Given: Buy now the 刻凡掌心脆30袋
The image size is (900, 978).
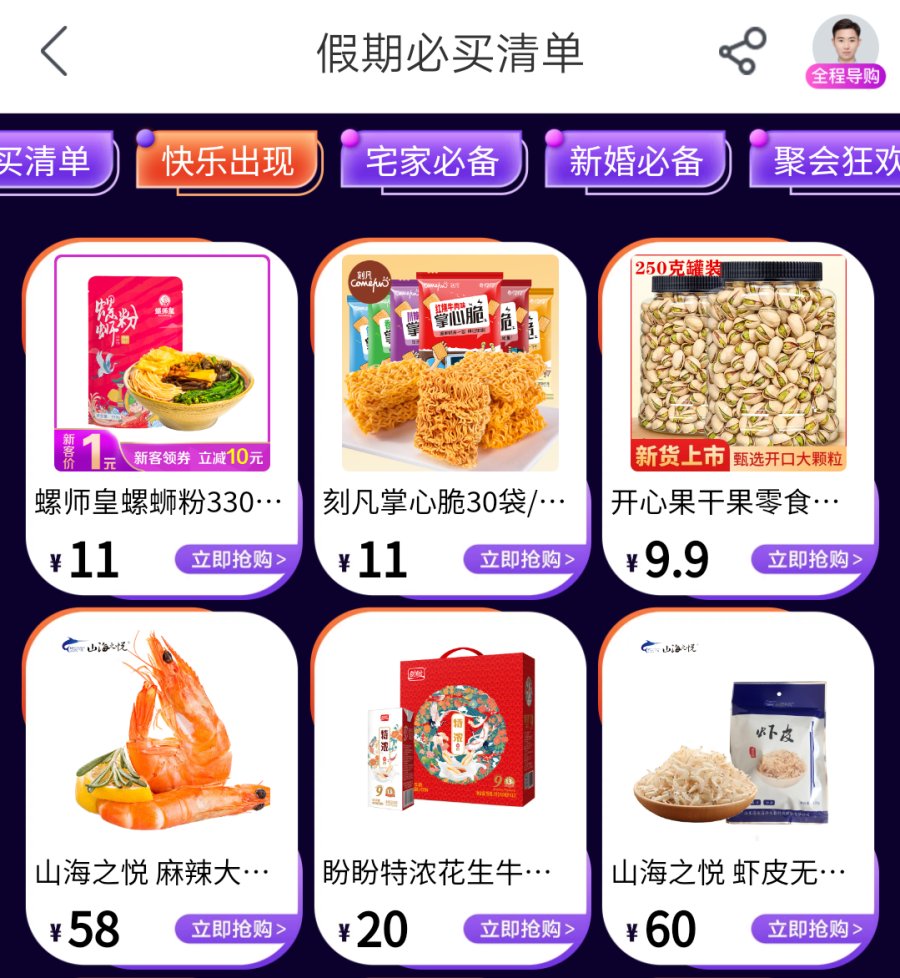Looking at the screenshot, I should pyautogui.click(x=526, y=559).
